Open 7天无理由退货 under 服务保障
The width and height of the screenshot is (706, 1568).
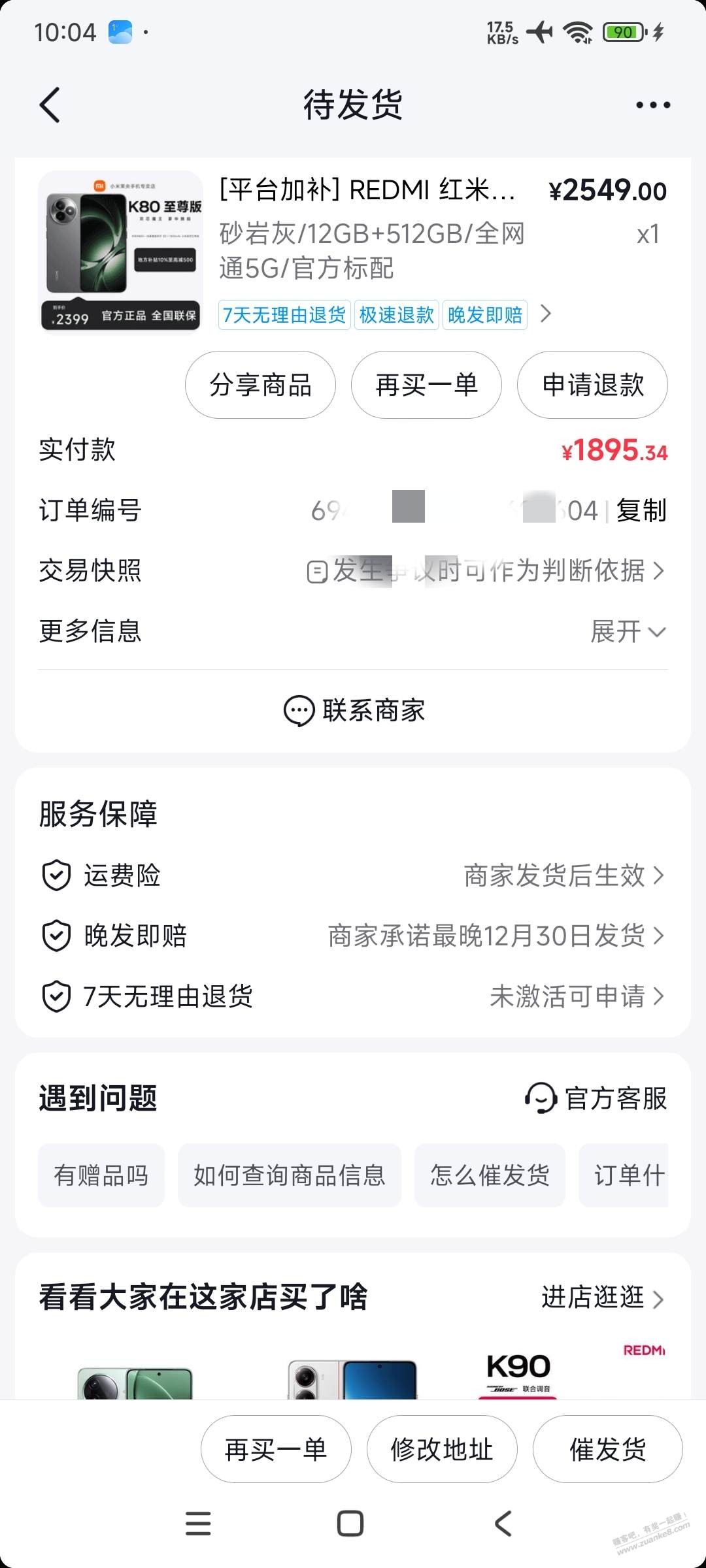pos(353,996)
